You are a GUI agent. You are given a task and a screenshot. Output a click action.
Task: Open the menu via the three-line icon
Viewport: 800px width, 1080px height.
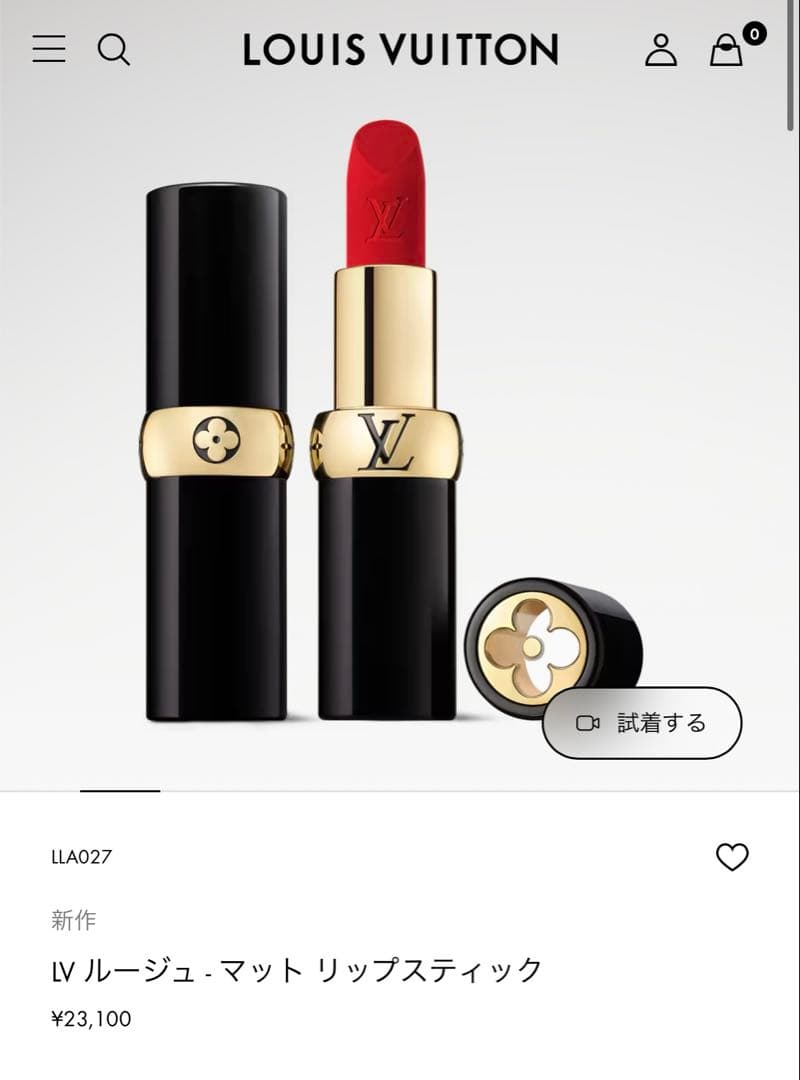pos(49,50)
